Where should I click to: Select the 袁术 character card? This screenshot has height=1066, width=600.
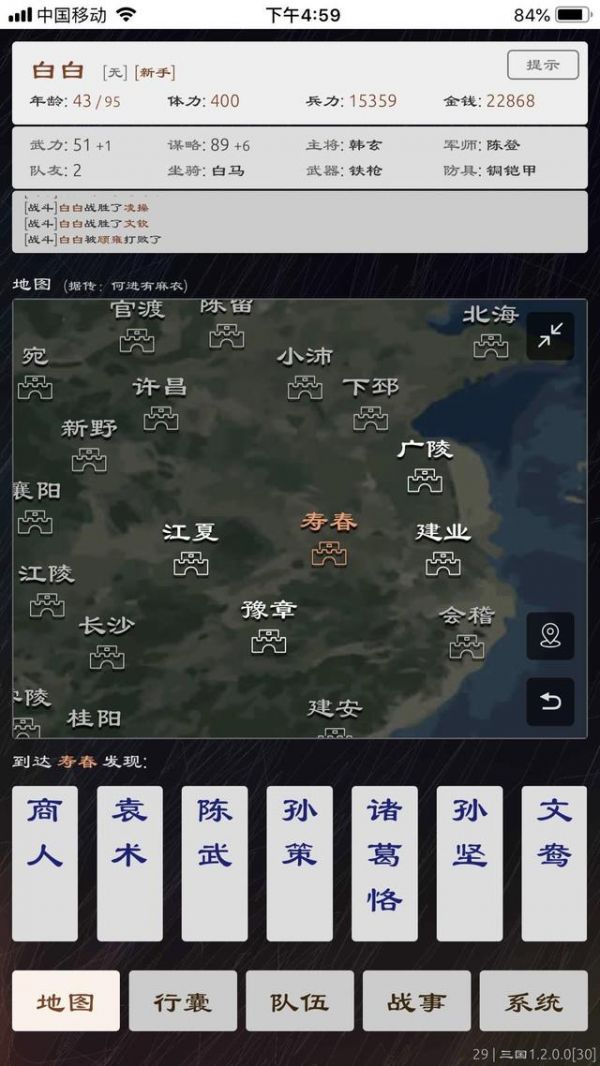pos(129,863)
